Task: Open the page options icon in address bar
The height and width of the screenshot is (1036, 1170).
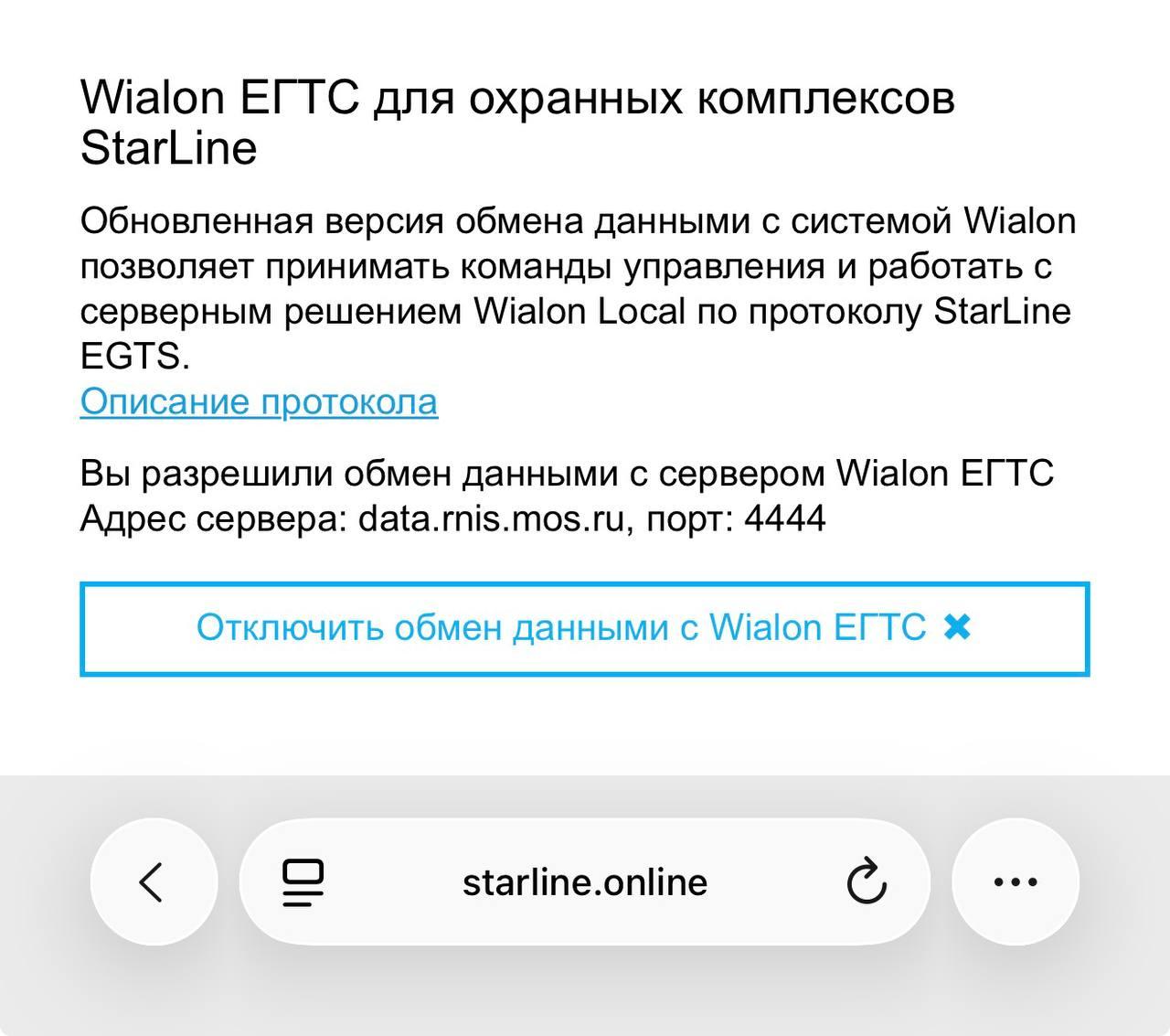Action: tap(303, 882)
